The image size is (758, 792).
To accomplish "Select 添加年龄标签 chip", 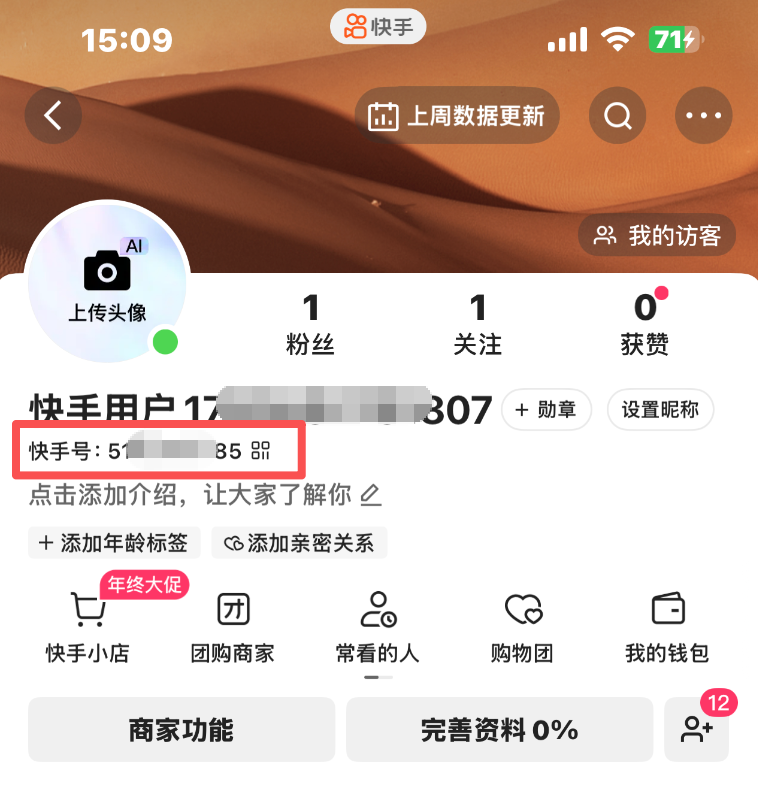I will [x=114, y=543].
